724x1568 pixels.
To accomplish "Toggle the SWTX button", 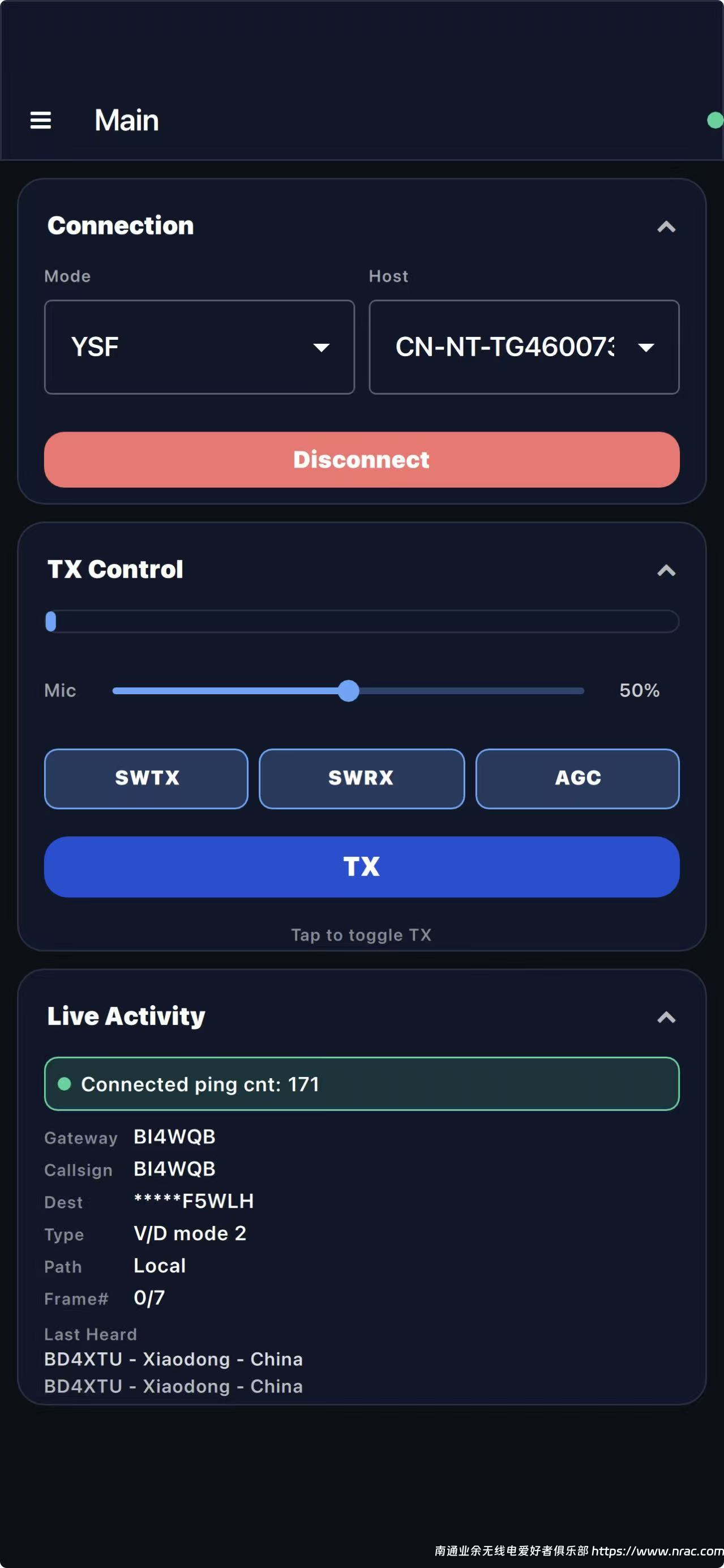I will [146, 779].
